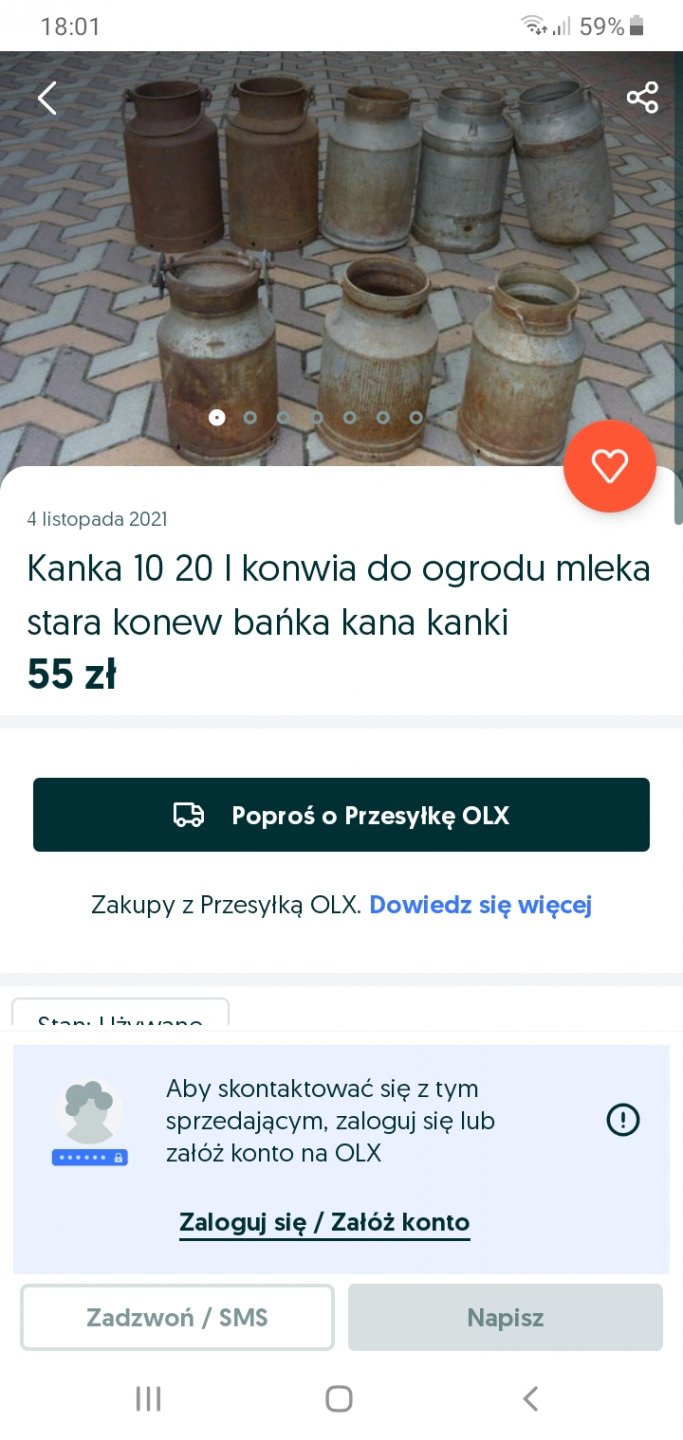683x1440 pixels.
Task: Go to the system home screen
Action: click(339, 1399)
